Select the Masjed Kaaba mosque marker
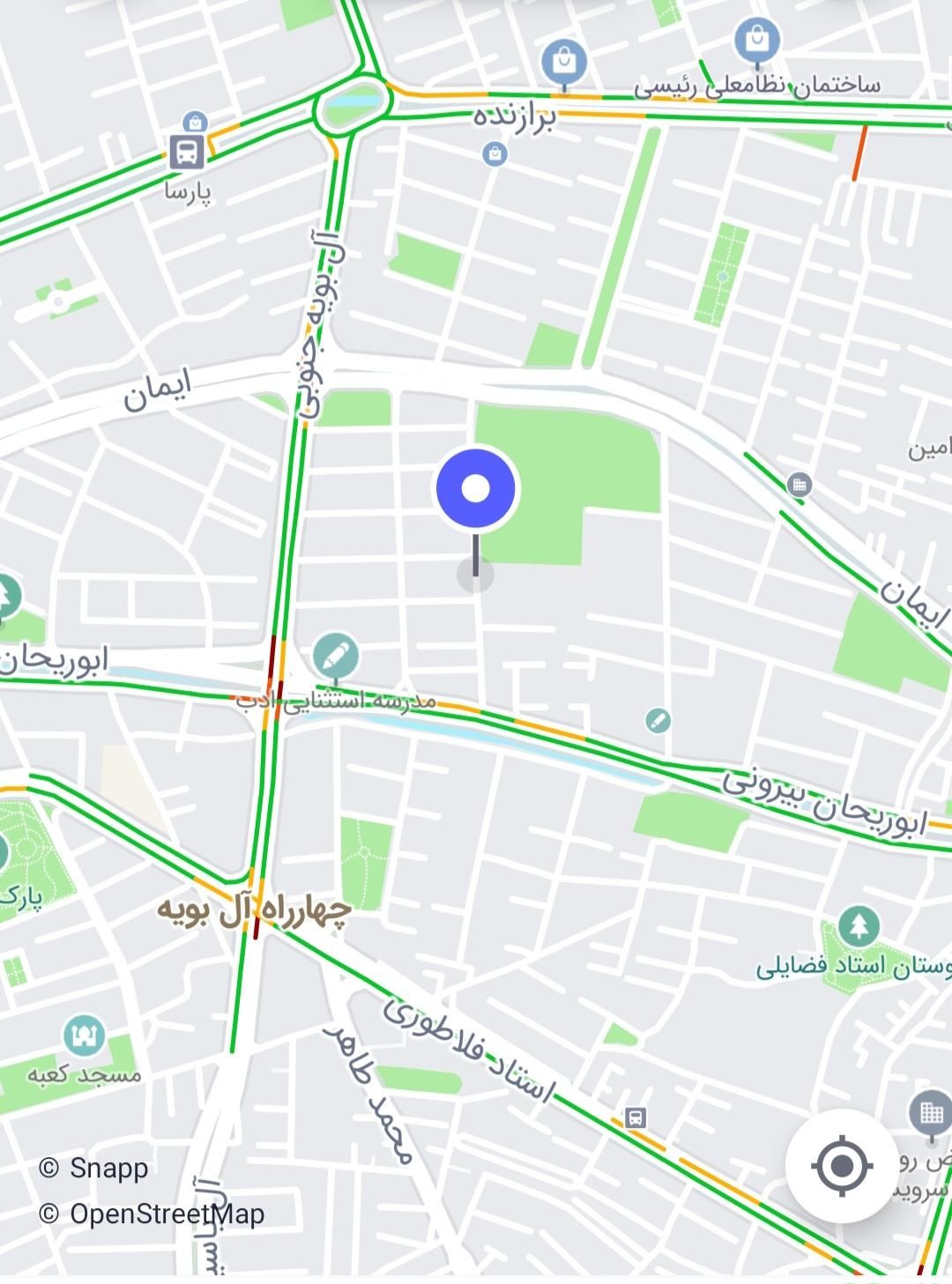This screenshot has height=1284, width=952. click(x=84, y=1036)
